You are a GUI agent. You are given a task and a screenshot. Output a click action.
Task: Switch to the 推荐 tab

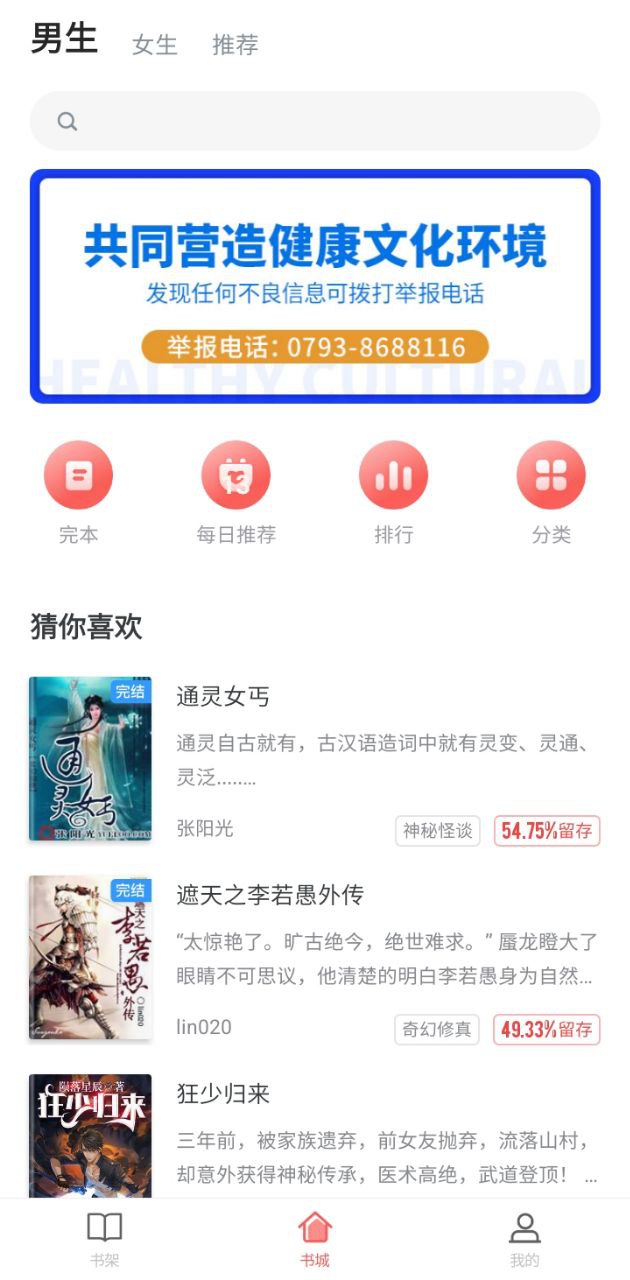[235, 45]
